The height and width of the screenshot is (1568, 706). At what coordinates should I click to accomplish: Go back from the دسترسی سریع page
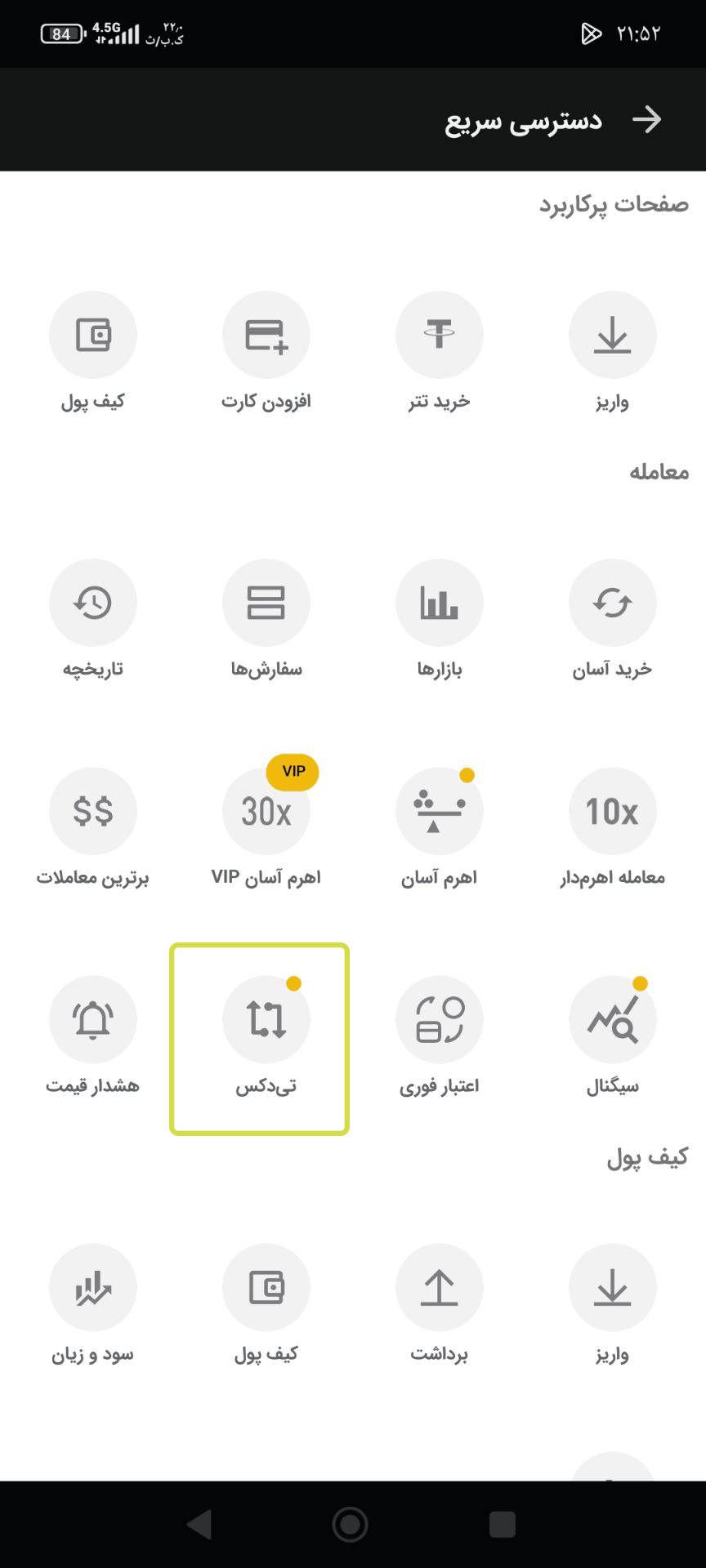[646, 120]
